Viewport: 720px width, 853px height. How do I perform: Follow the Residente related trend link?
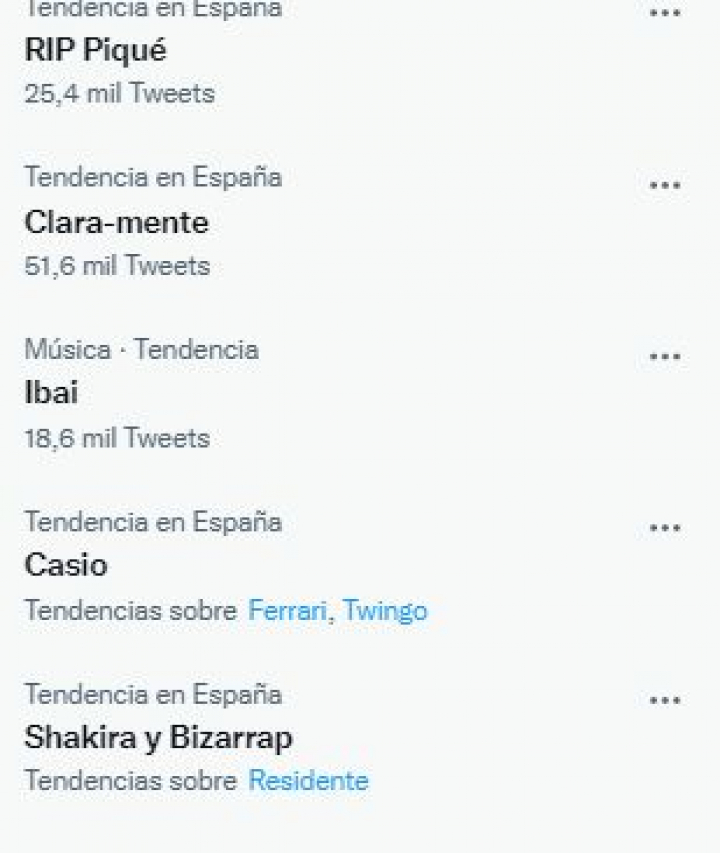(308, 781)
